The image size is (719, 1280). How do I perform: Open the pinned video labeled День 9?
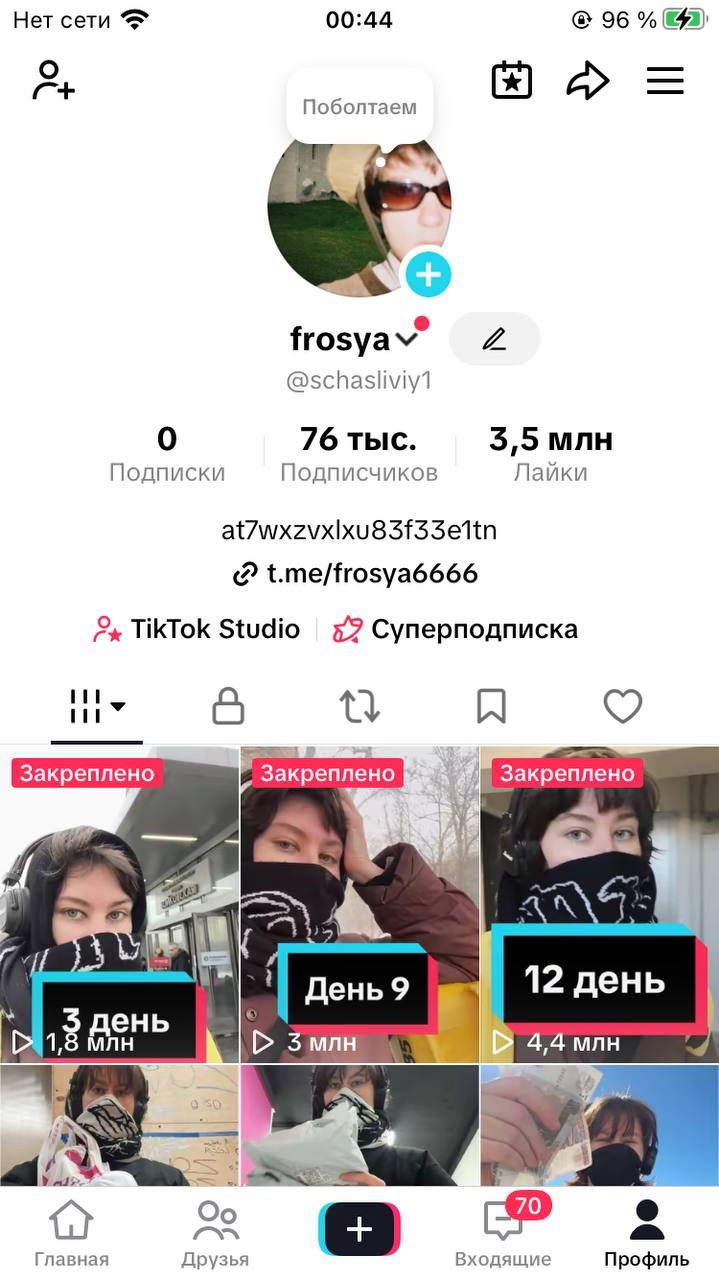[359, 905]
